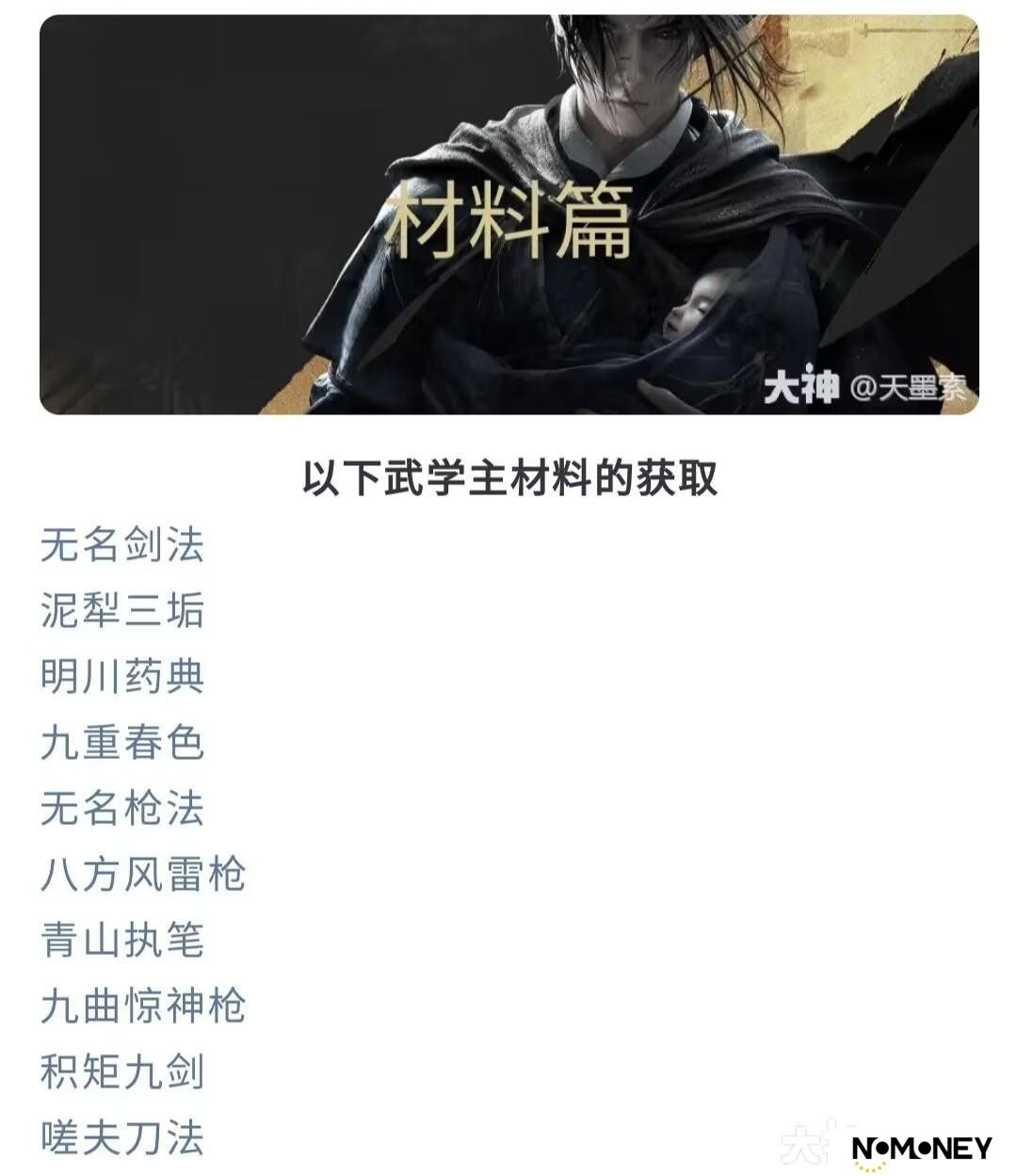Open the 无名枪法 link

(x=122, y=809)
